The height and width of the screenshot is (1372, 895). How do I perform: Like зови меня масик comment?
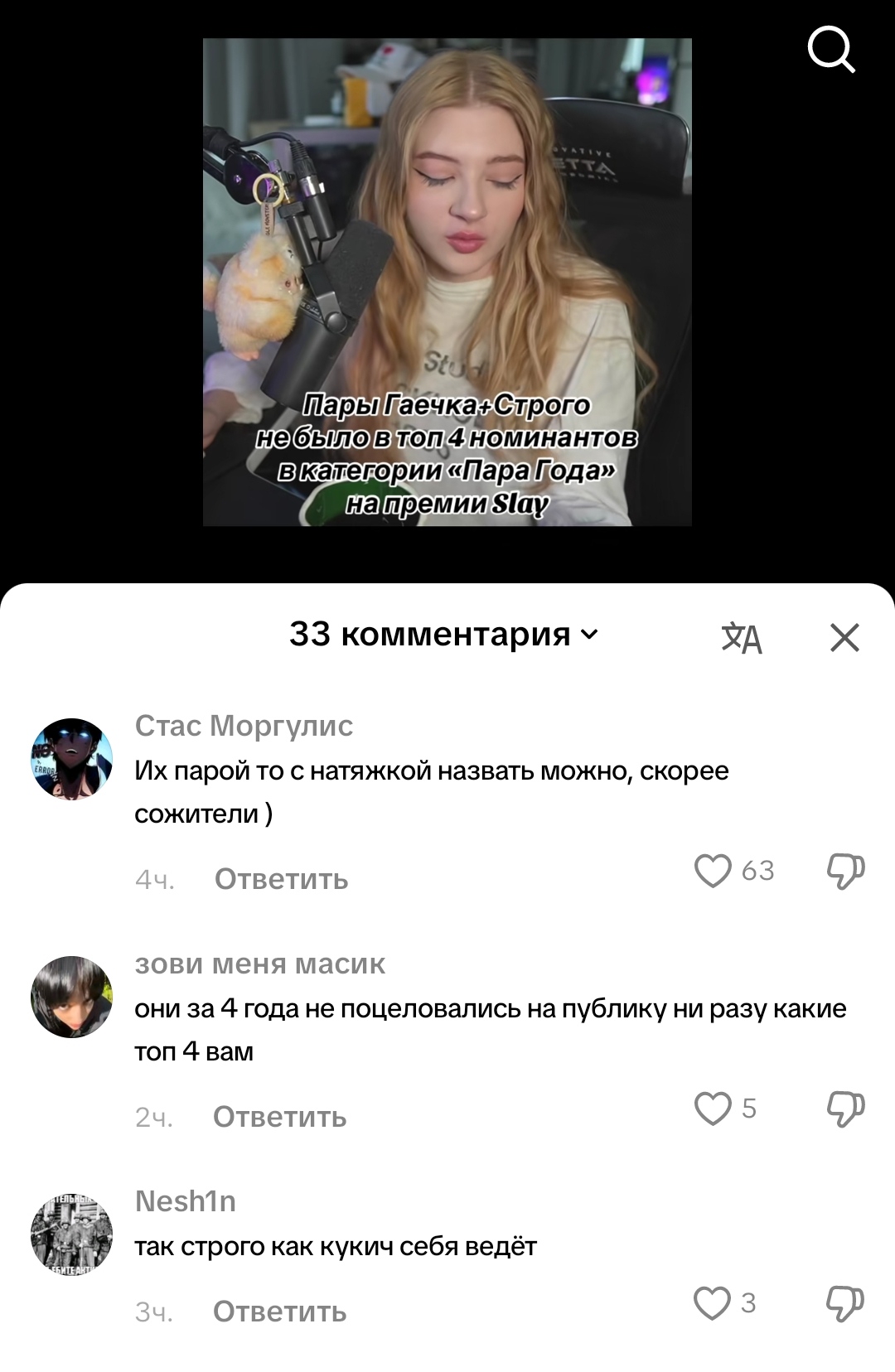(713, 1109)
